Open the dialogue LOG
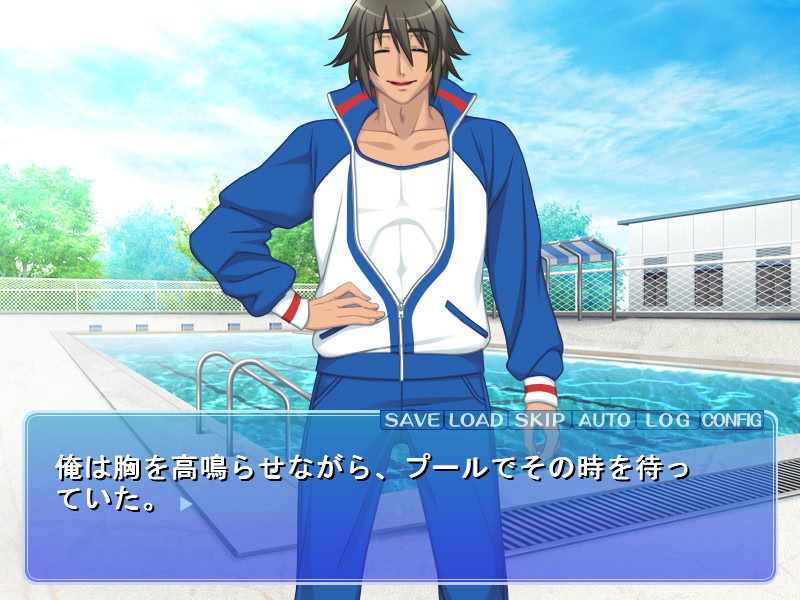800x600 pixels. (x=667, y=420)
